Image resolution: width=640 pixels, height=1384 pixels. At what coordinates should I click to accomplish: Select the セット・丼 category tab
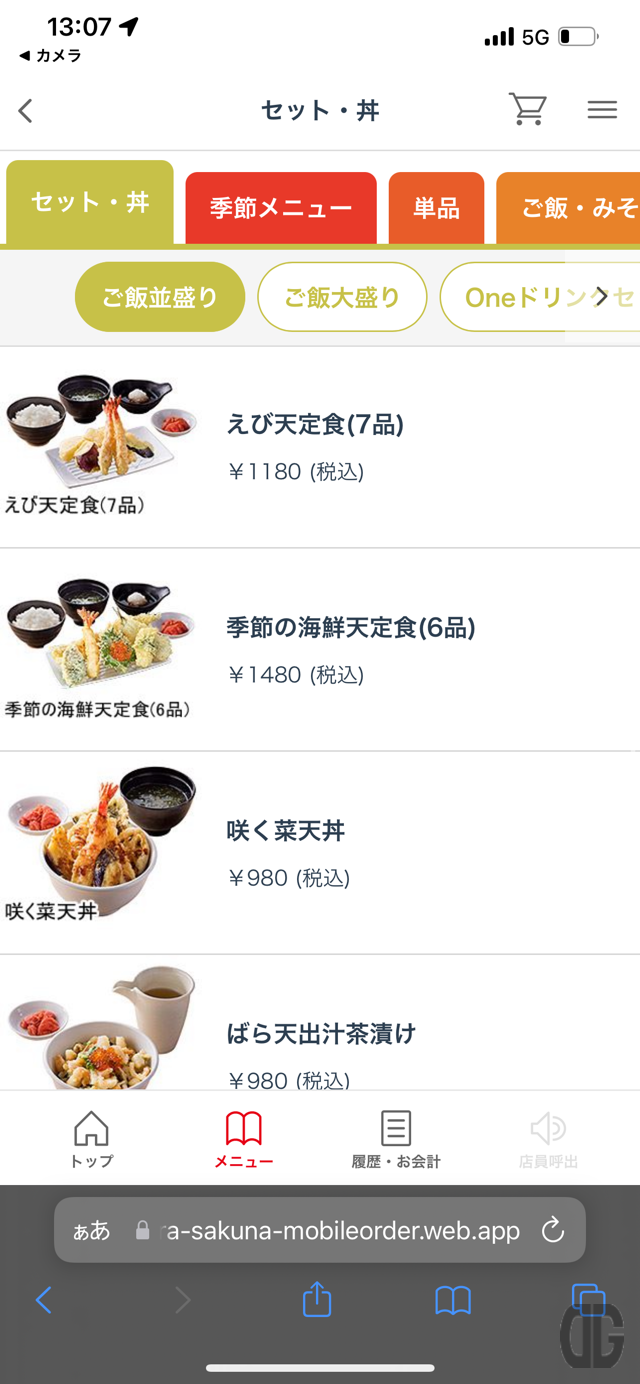click(90, 203)
